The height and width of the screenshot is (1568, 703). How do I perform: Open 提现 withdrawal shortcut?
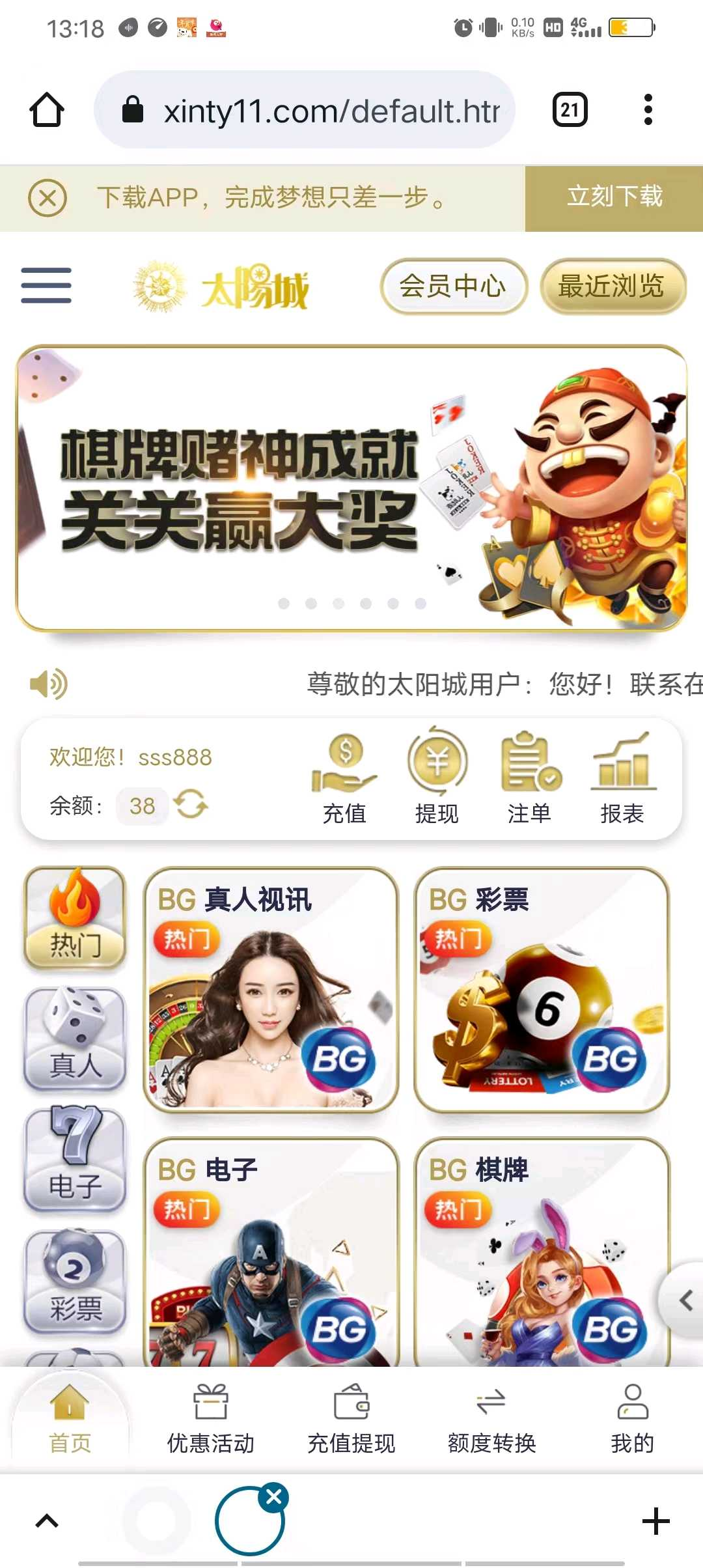[437, 777]
